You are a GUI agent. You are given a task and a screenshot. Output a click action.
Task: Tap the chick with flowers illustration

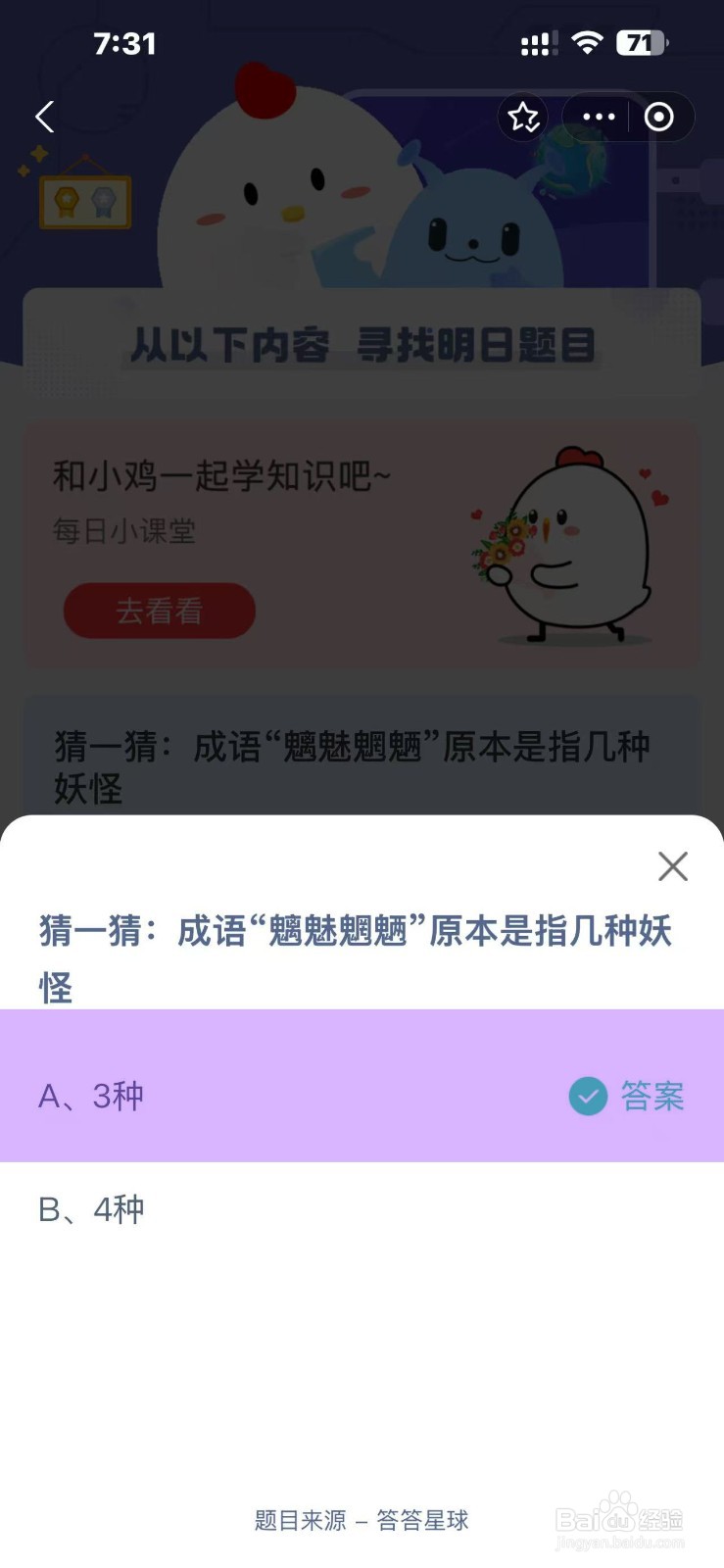pyautogui.click(x=563, y=544)
